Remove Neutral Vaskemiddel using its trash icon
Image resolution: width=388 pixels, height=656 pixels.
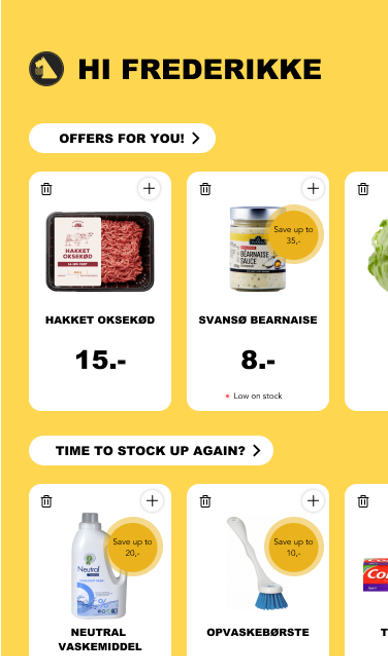point(46,501)
